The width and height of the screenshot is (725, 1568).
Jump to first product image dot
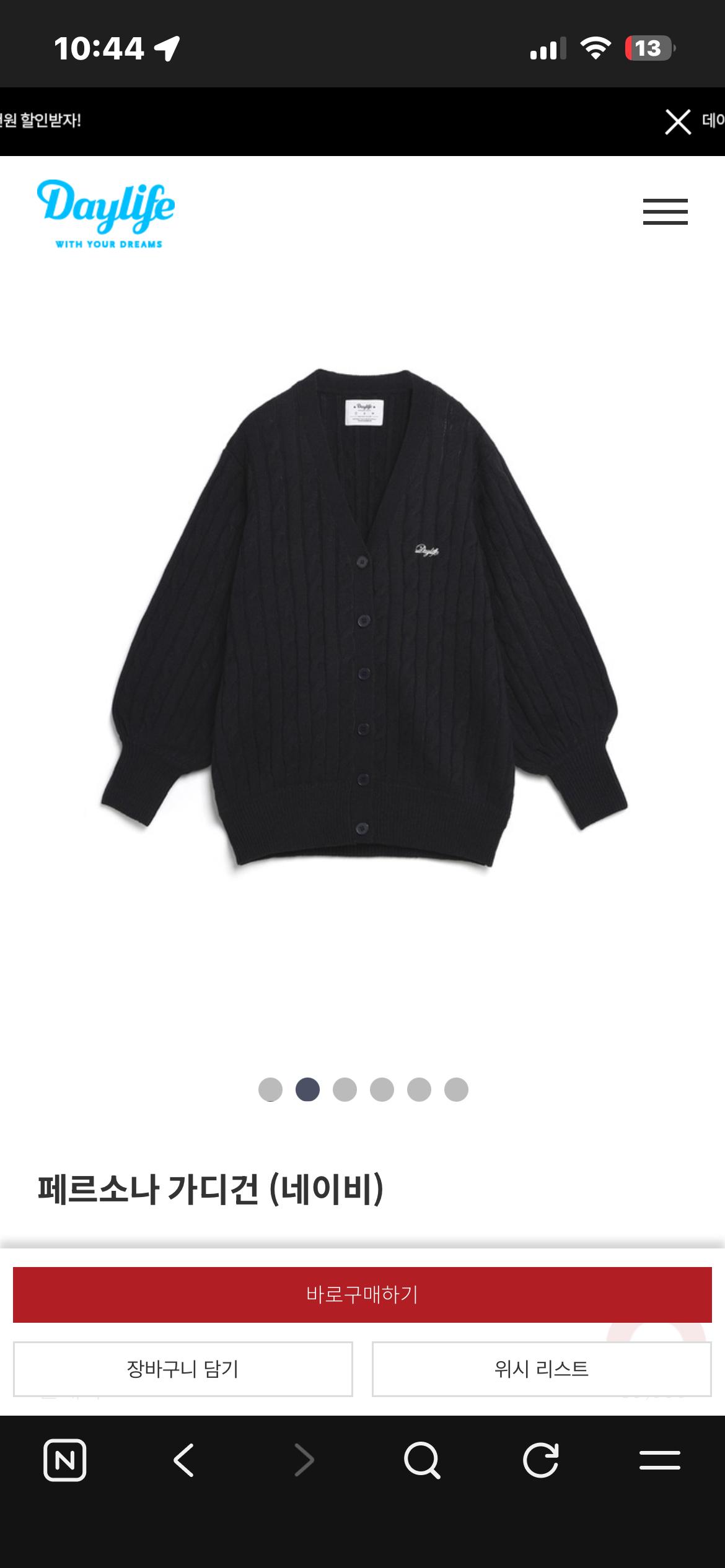[270, 1089]
